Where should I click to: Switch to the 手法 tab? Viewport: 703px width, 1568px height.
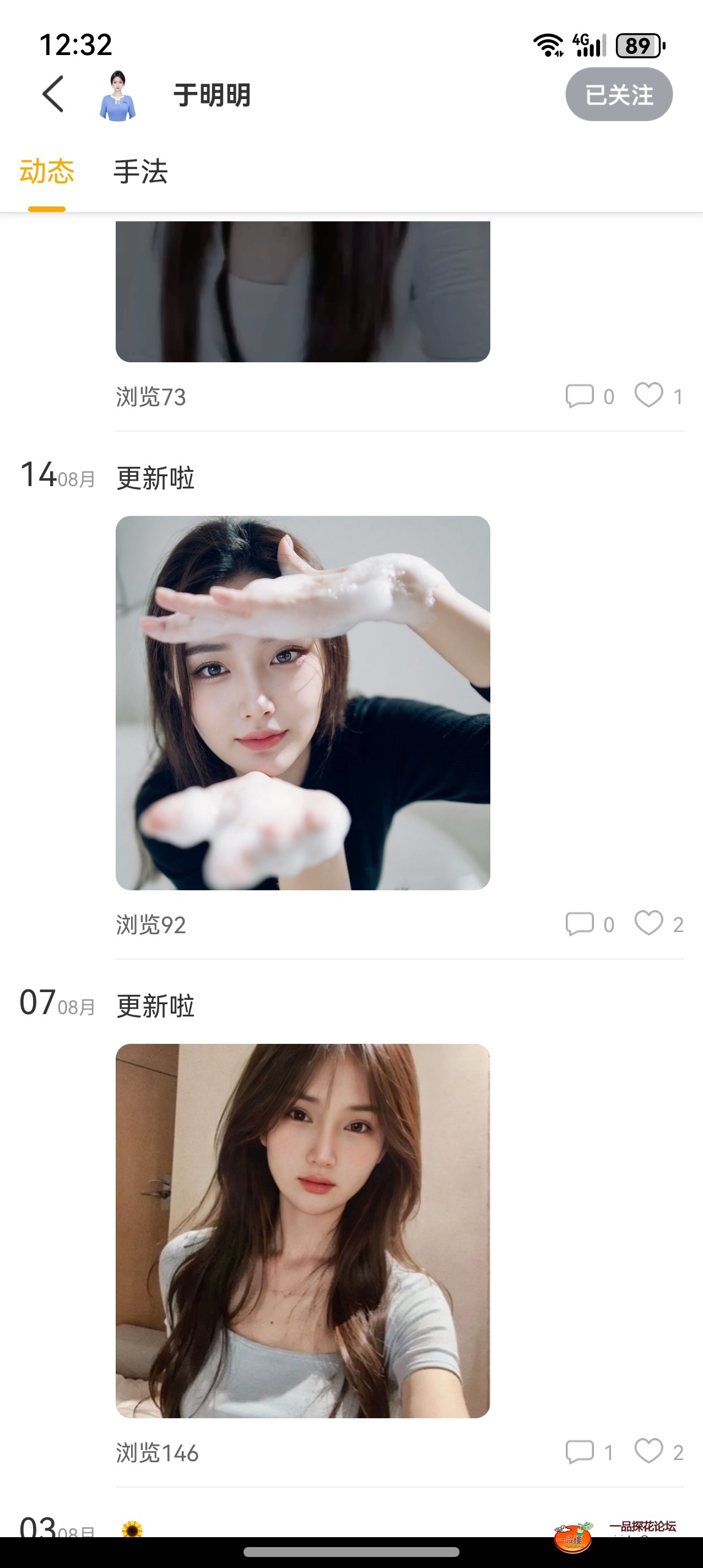pos(140,172)
